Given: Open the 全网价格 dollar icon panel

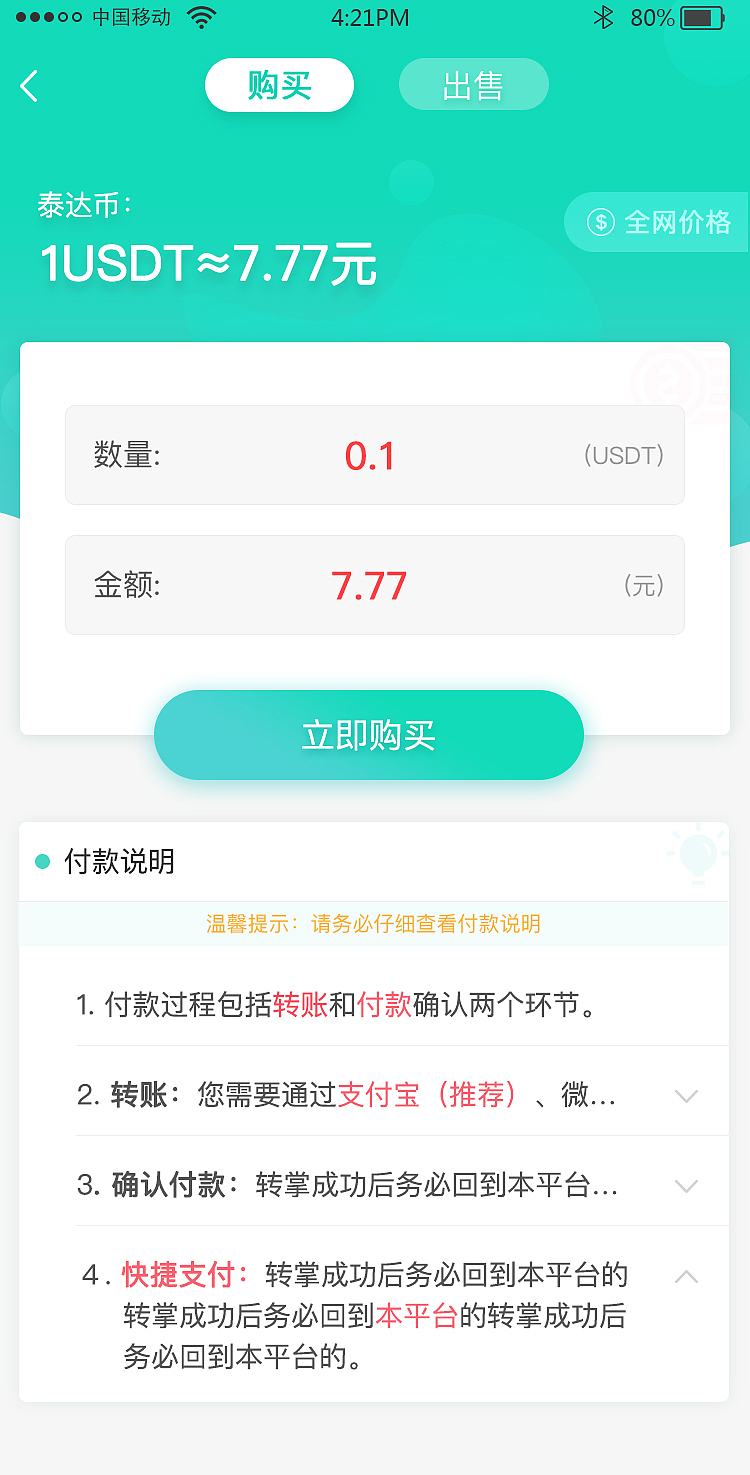Looking at the screenshot, I should (600, 223).
